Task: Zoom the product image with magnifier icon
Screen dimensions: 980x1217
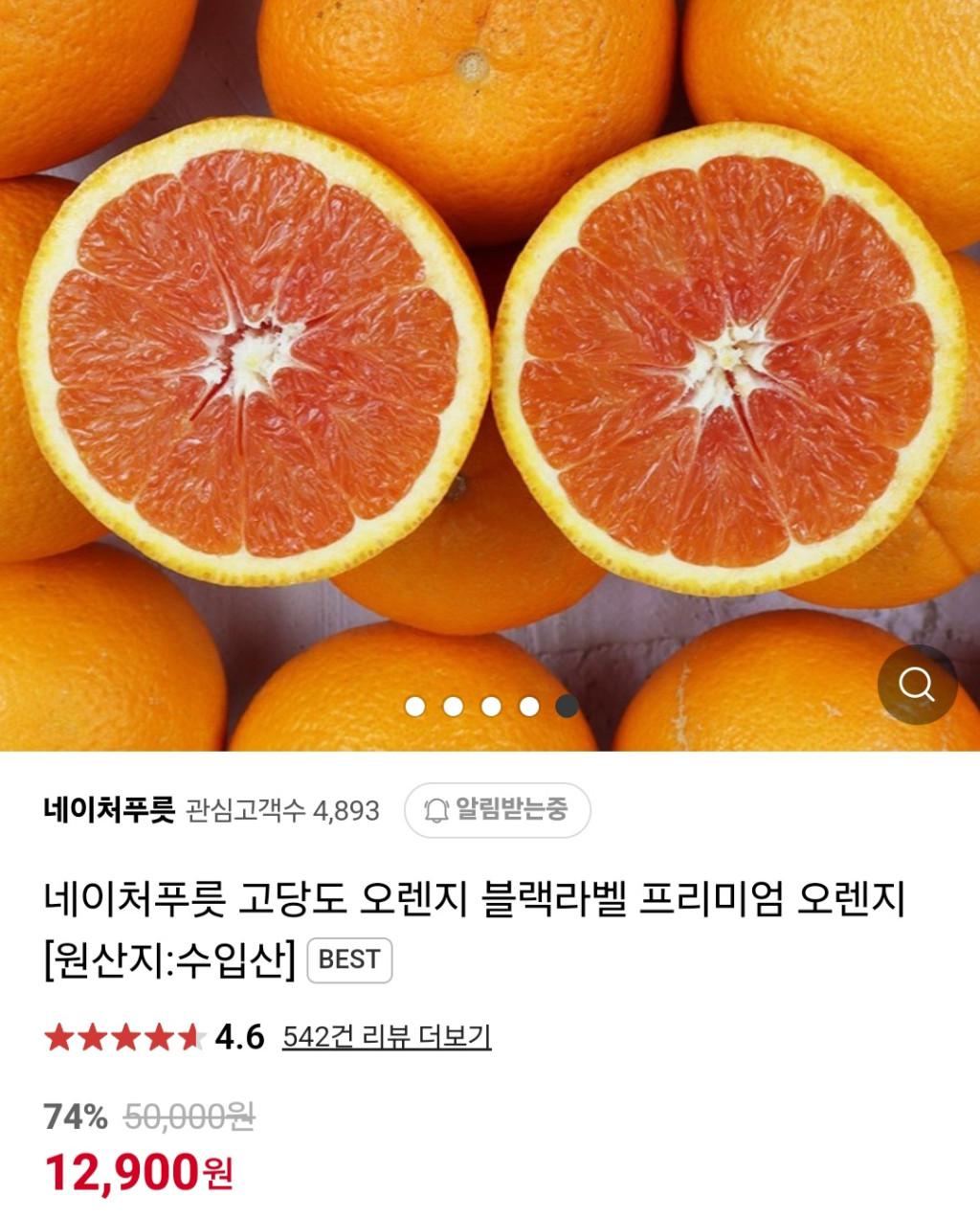Action: point(917,685)
